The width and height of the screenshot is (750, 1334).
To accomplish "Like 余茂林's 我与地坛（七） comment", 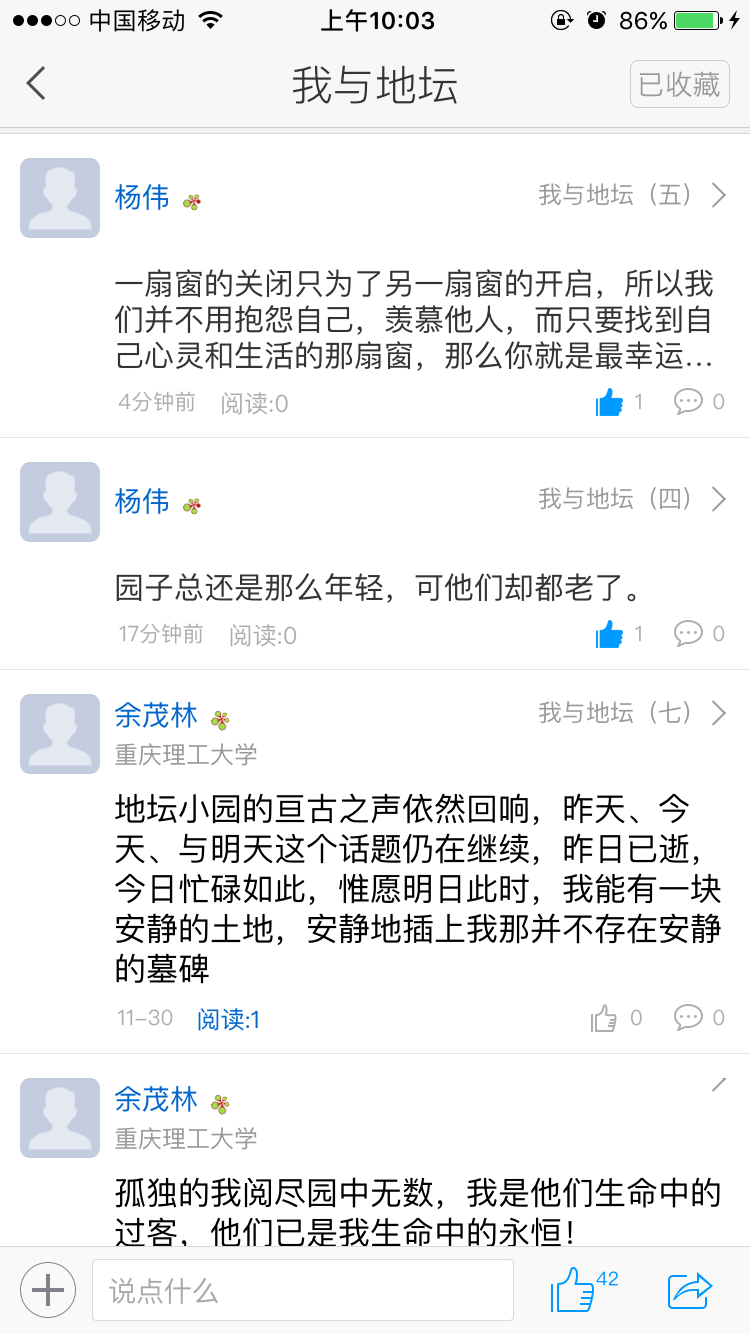I will [x=604, y=1019].
